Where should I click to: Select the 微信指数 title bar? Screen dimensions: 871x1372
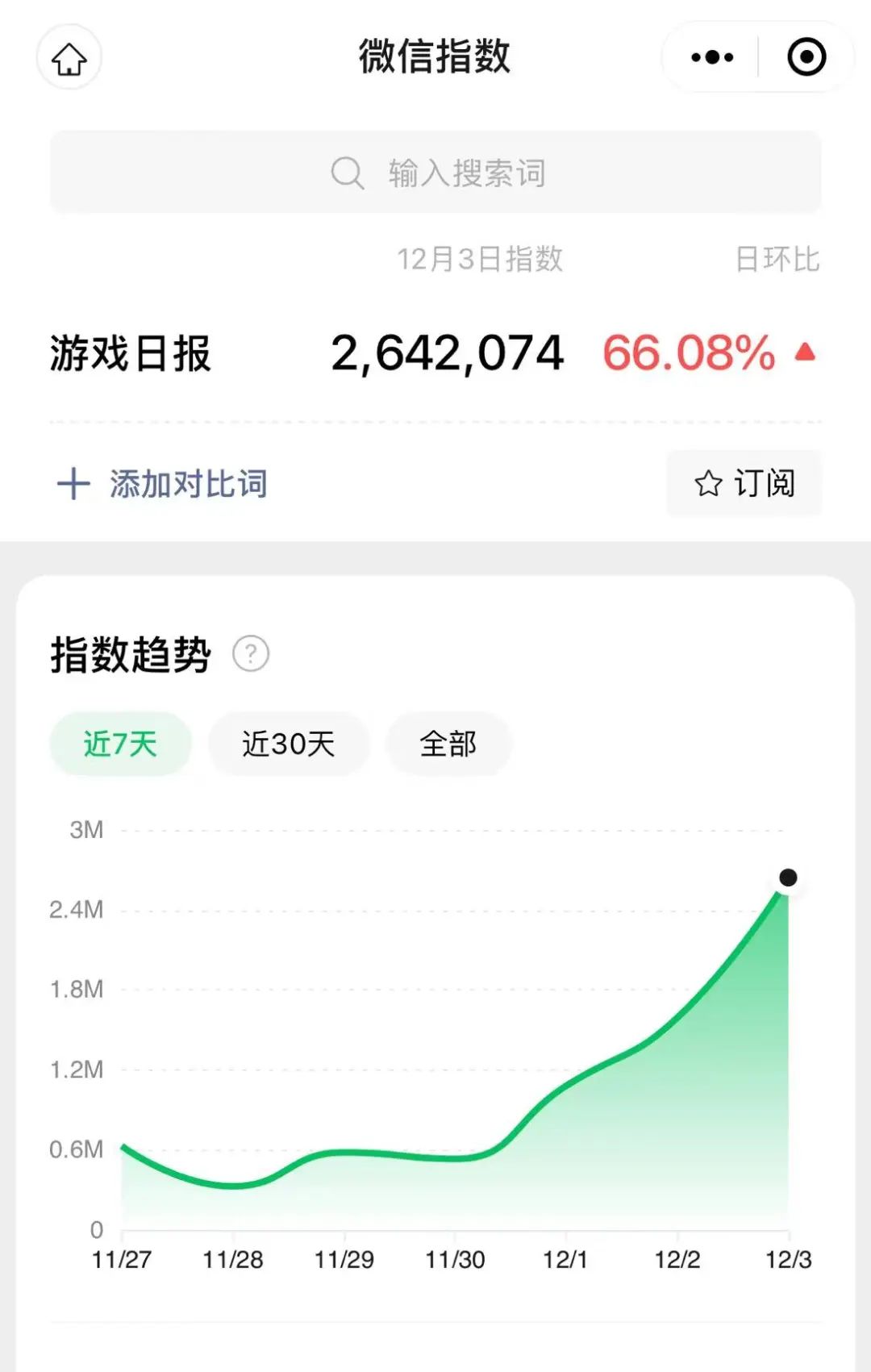tap(435, 56)
